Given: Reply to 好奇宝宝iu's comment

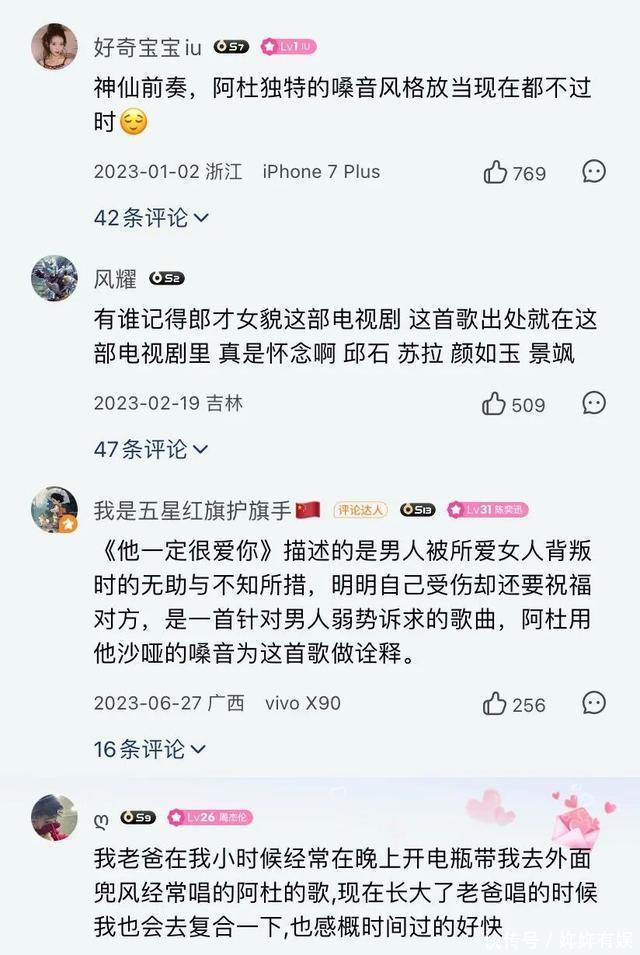Looking at the screenshot, I should coord(594,171).
